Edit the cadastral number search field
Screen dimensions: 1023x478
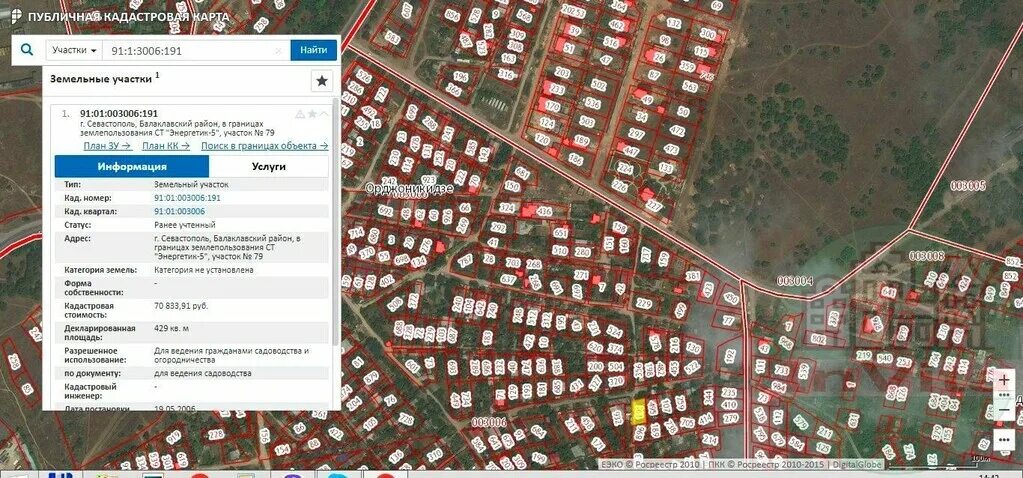pos(190,50)
